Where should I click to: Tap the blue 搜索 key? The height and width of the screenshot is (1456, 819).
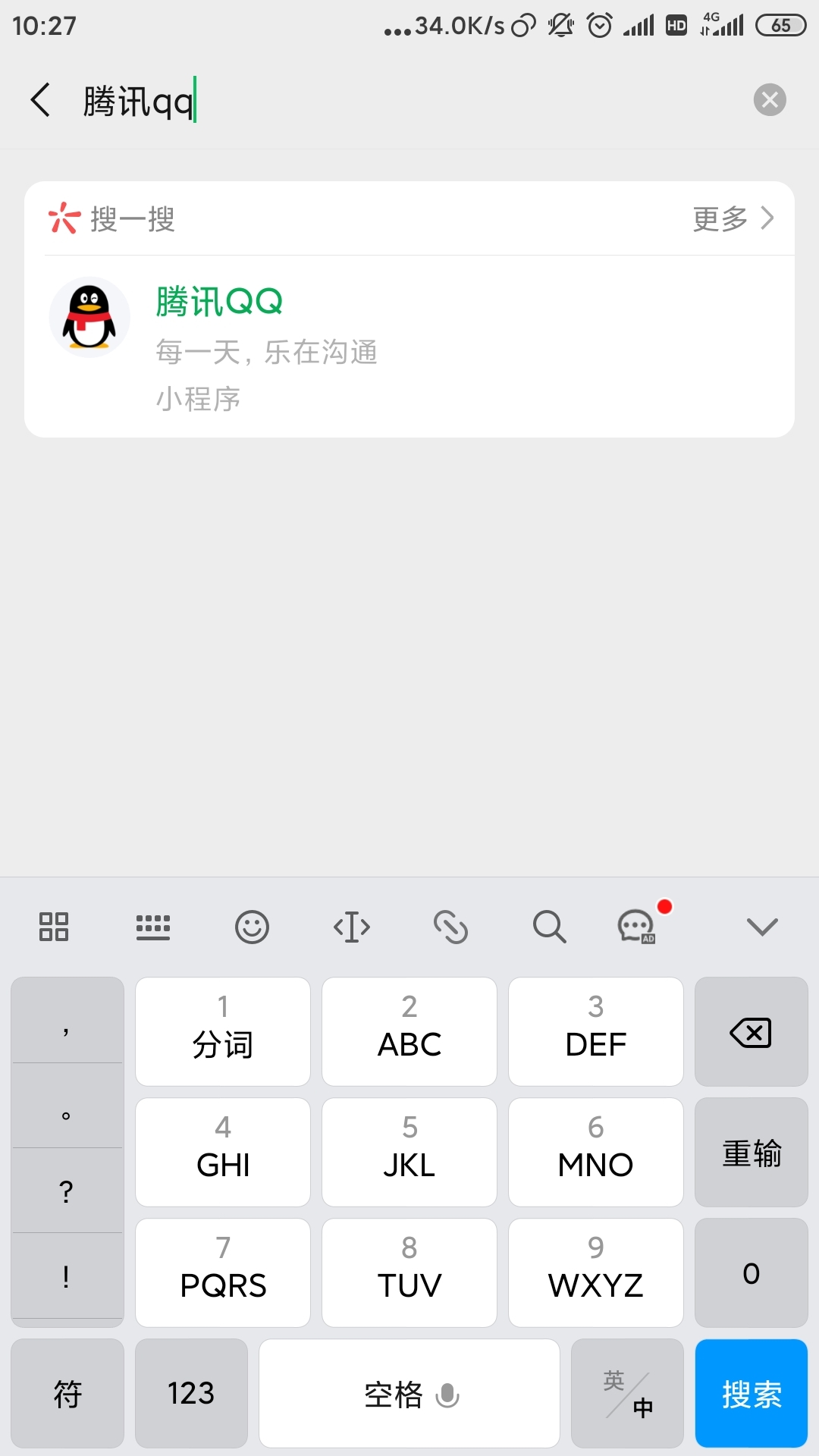click(x=751, y=1394)
